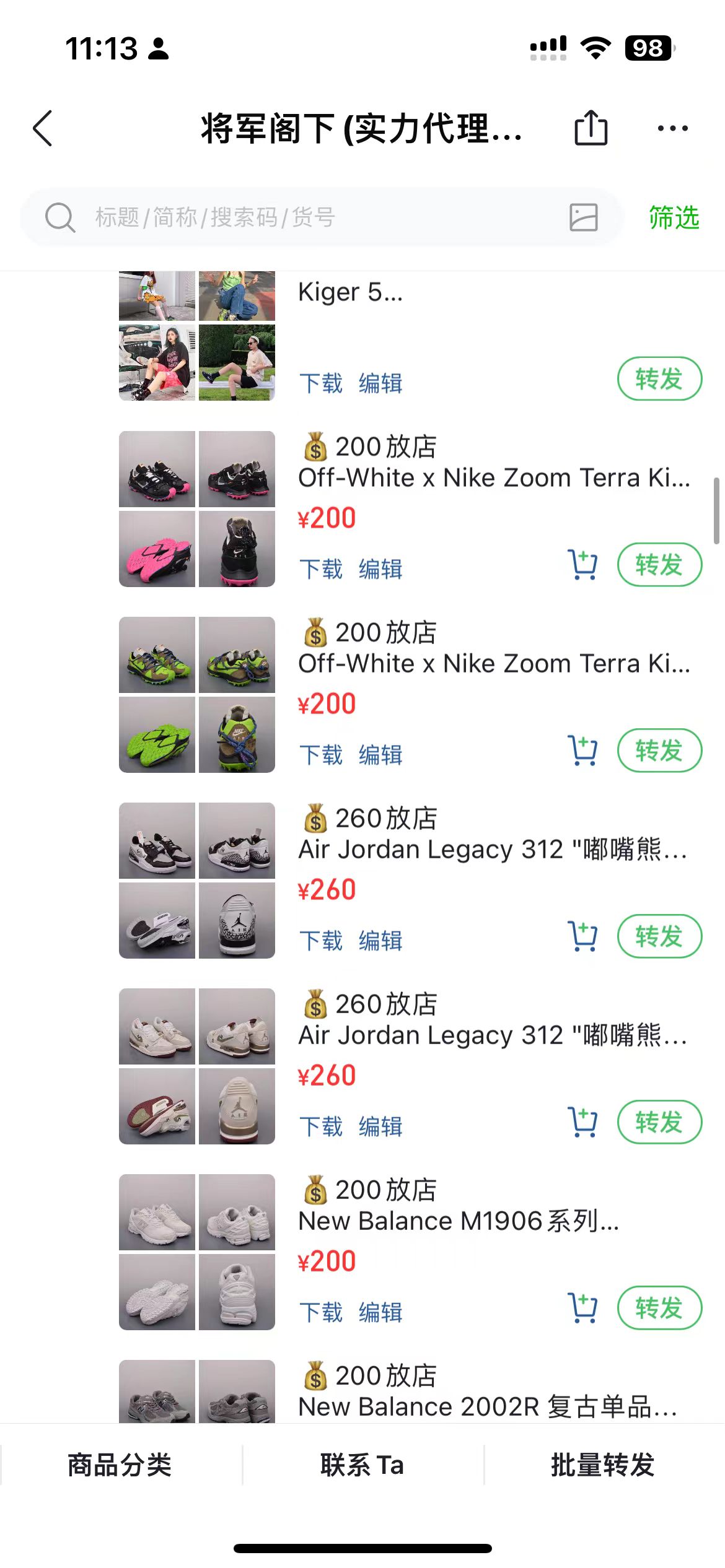Viewport: 725px width, 1568px height.
Task: Forward the Kiger 5 item with 转发
Action: pyautogui.click(x=659, y=378)
